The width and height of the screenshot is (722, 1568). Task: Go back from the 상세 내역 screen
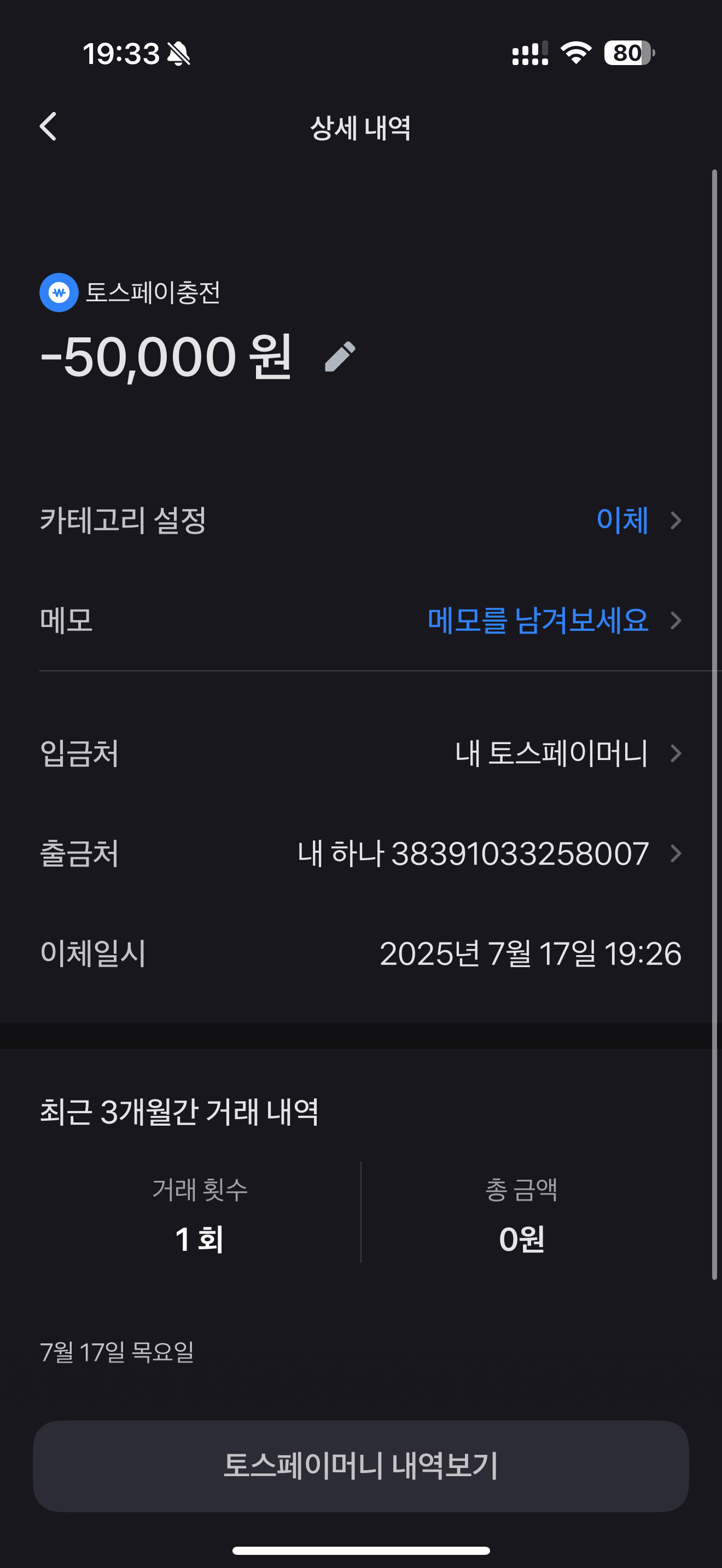(x=48, y=127)
